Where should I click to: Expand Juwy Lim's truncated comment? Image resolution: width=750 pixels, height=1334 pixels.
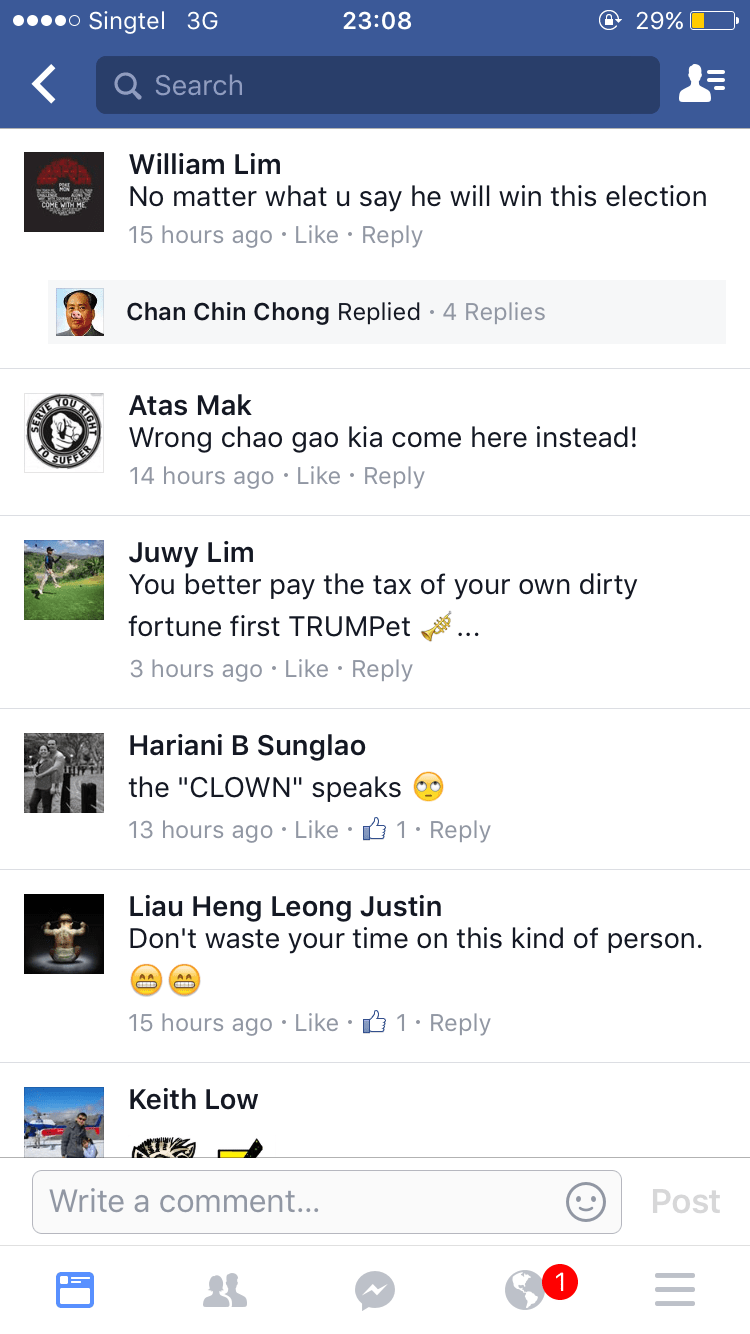click(468, 627)
